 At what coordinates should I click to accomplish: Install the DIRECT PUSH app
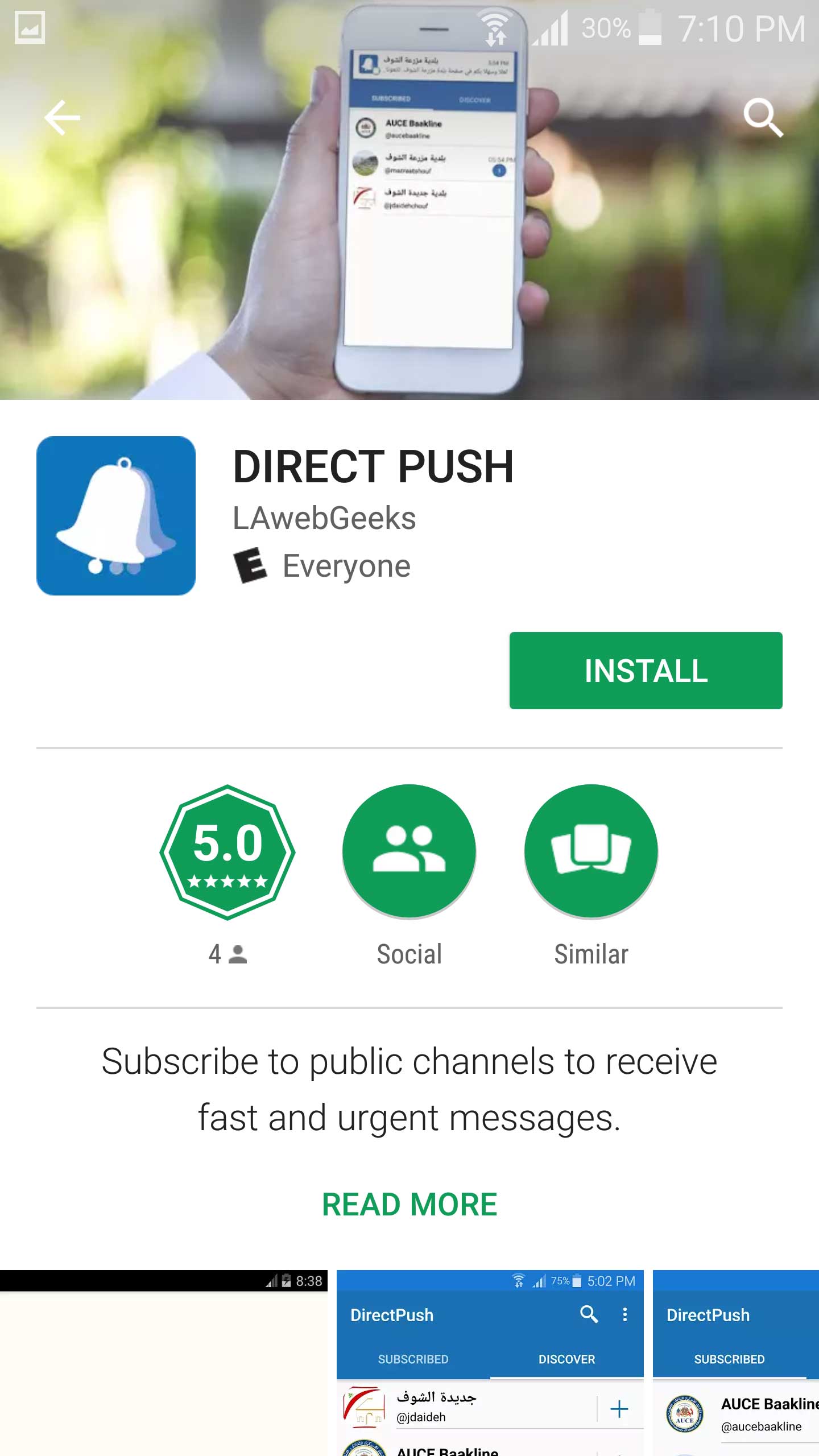(x=646, y=670)
